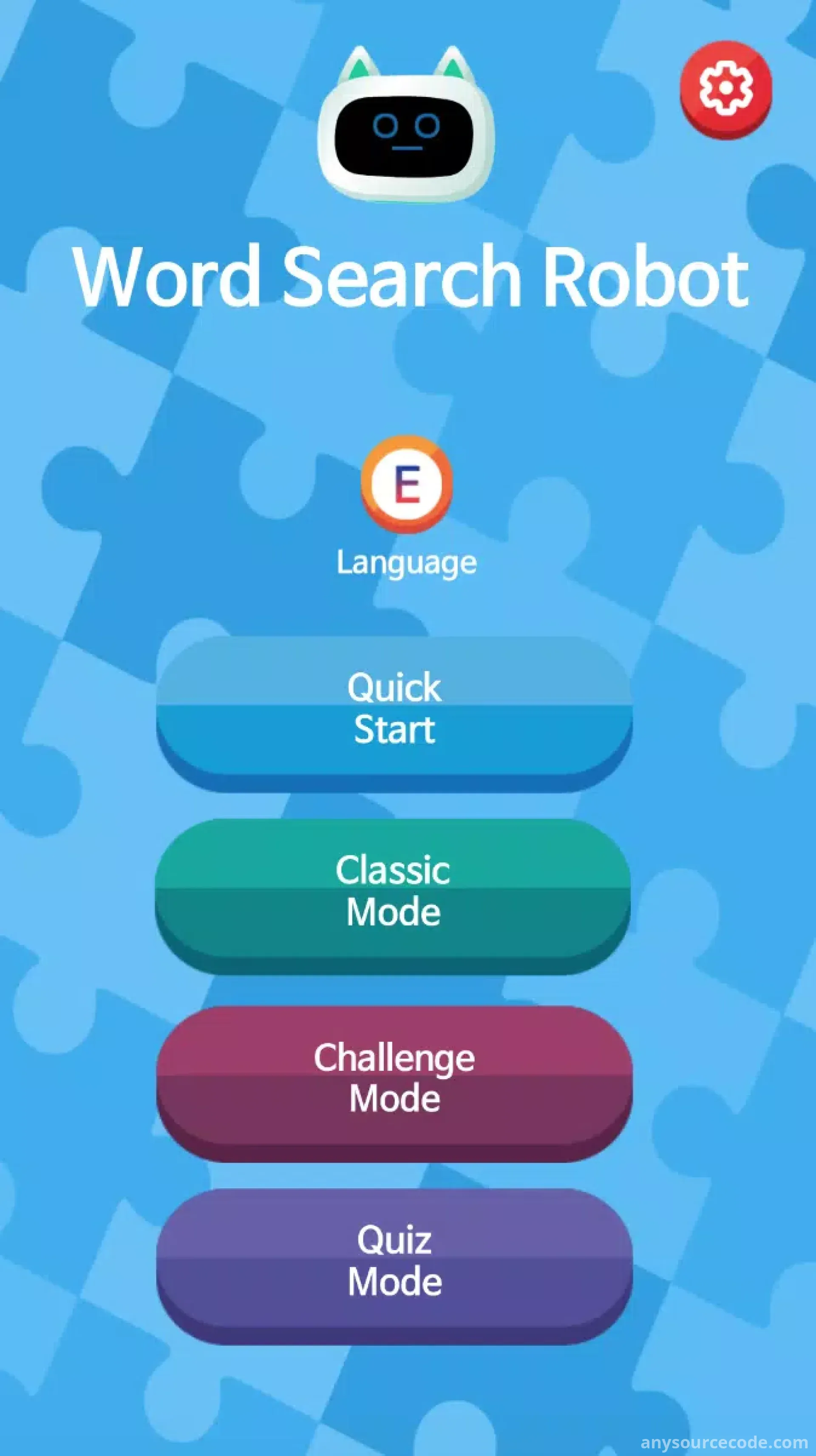Screen dimensions: 816x1456
Task: Select Classic Mode
Action: (393, 897)
